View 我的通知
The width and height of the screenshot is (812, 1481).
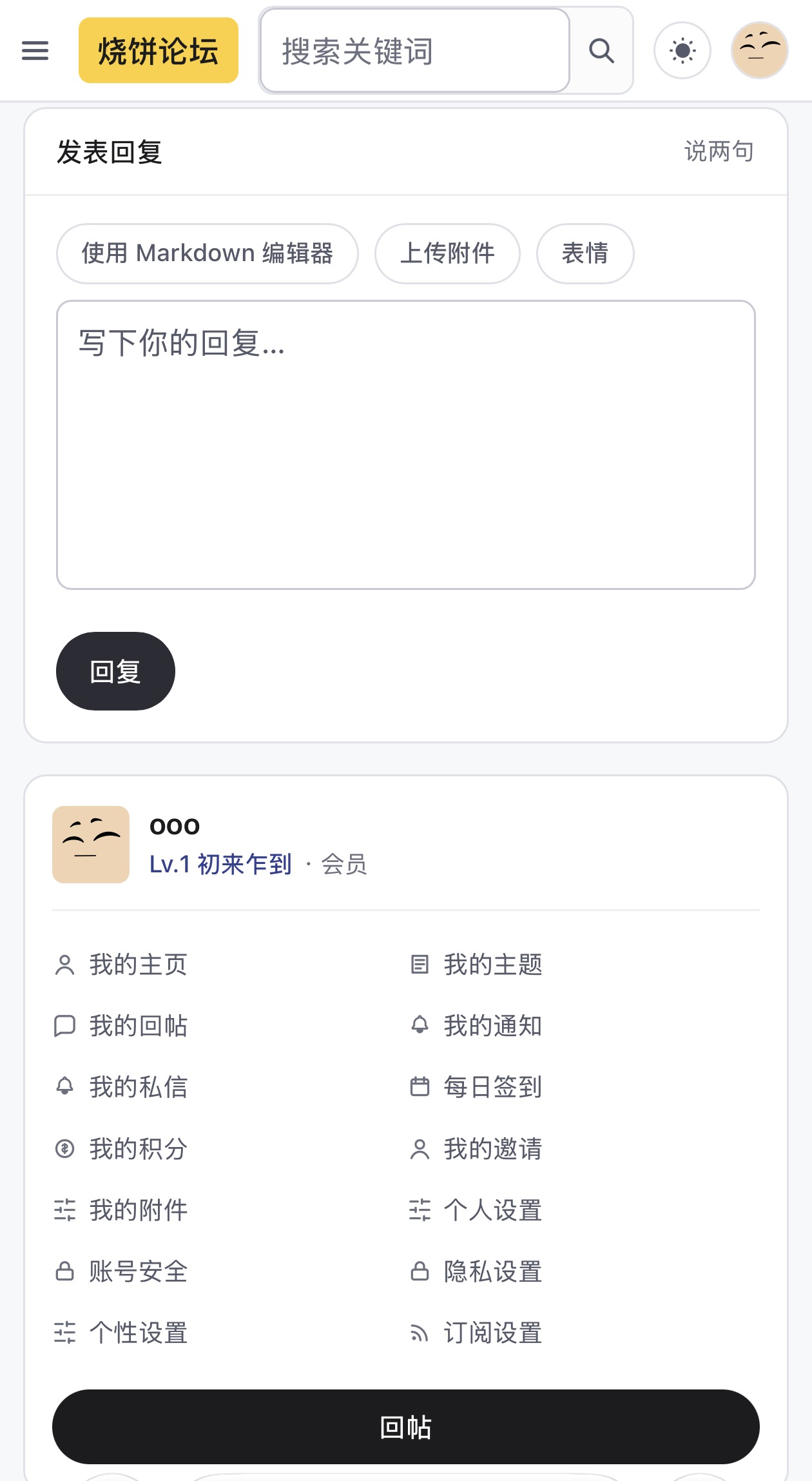(x=476, y=1026)
